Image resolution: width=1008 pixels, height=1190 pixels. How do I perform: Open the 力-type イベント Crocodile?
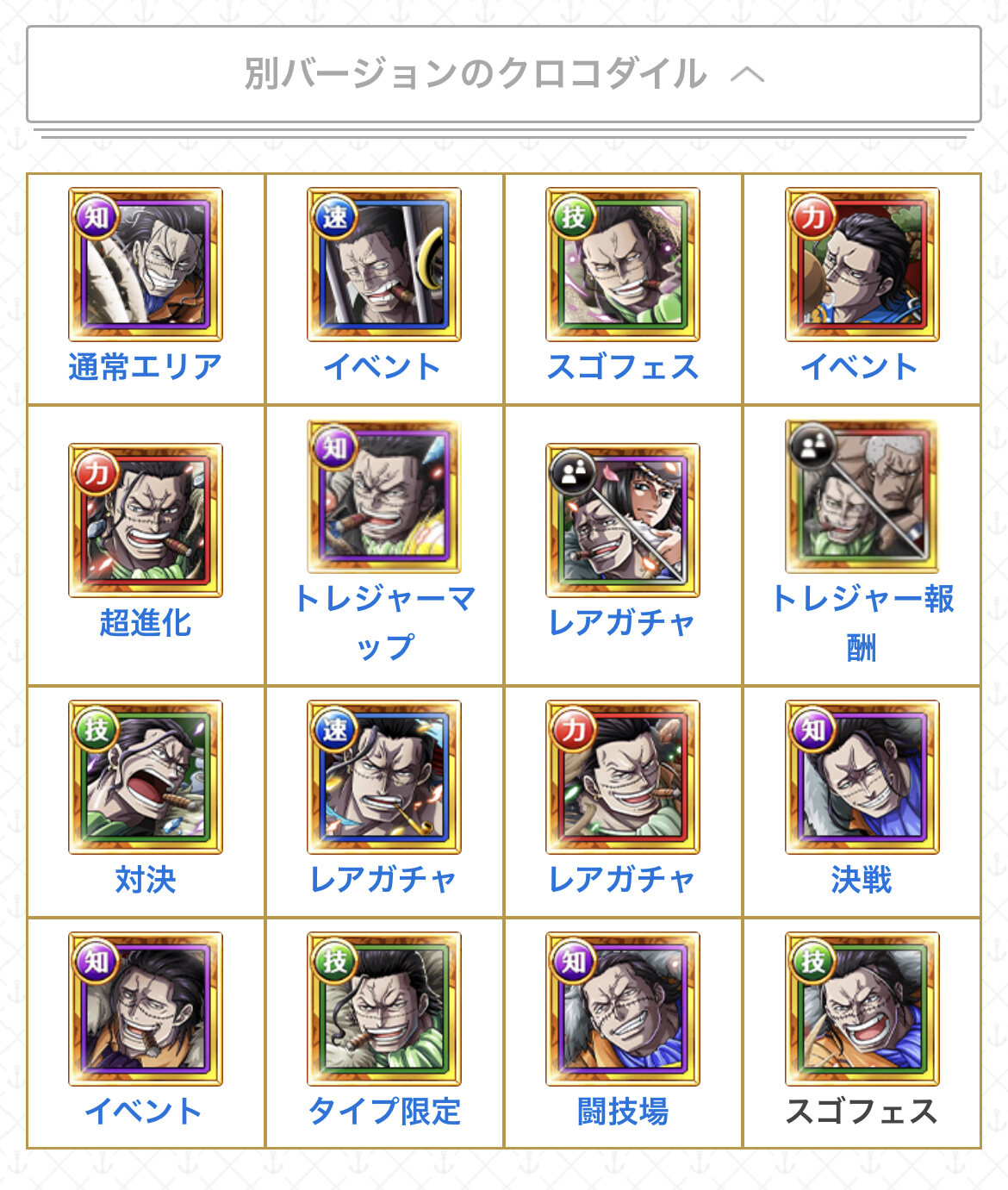pyautogui.click(x=862, y=265)
